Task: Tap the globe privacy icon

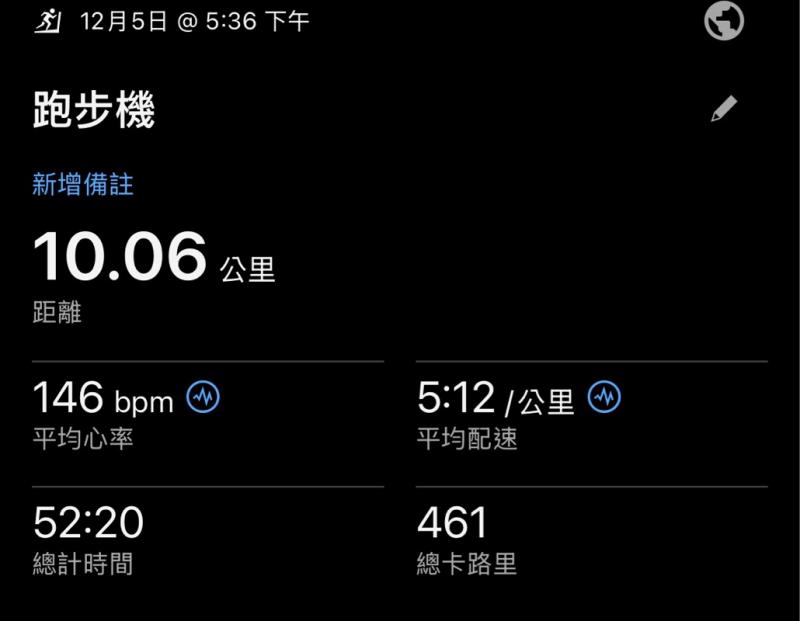Action: (723, 19)
